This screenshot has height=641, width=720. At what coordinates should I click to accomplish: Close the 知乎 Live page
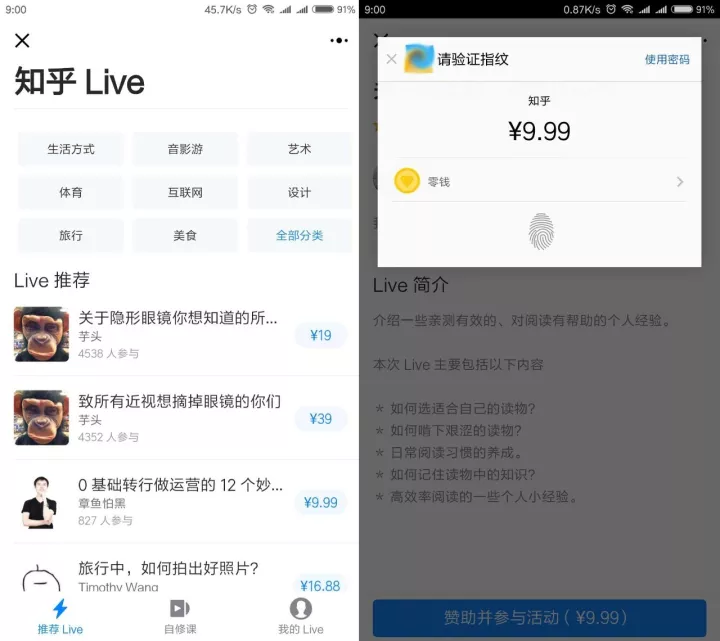pyautogui.click(x=22, y=41)
